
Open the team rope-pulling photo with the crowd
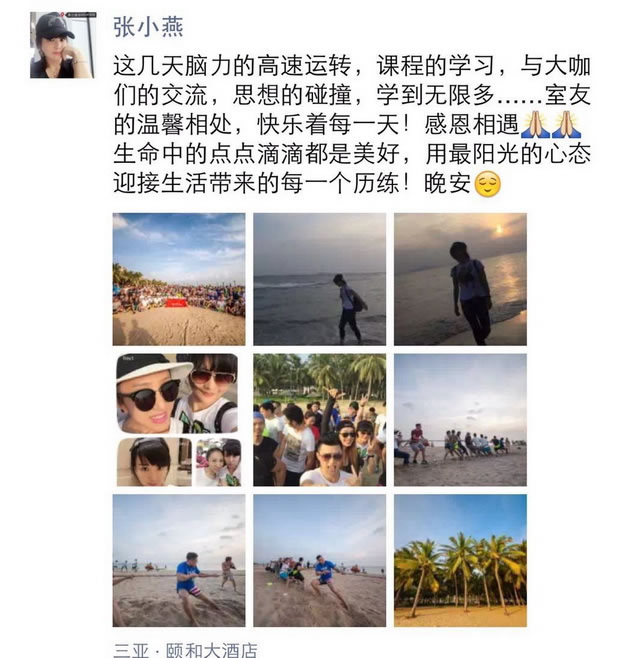tap(319, 560)
